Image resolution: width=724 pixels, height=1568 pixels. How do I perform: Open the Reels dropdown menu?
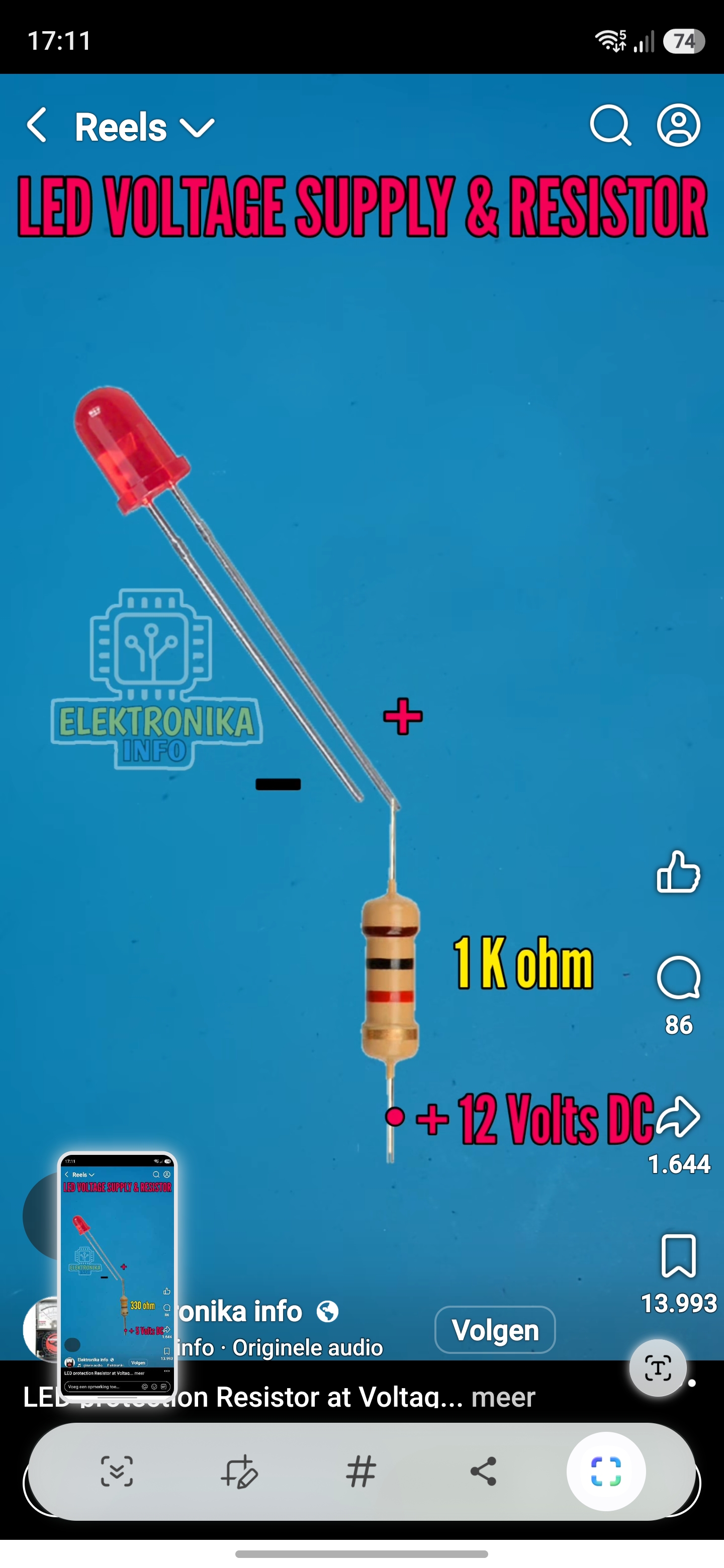197,127
